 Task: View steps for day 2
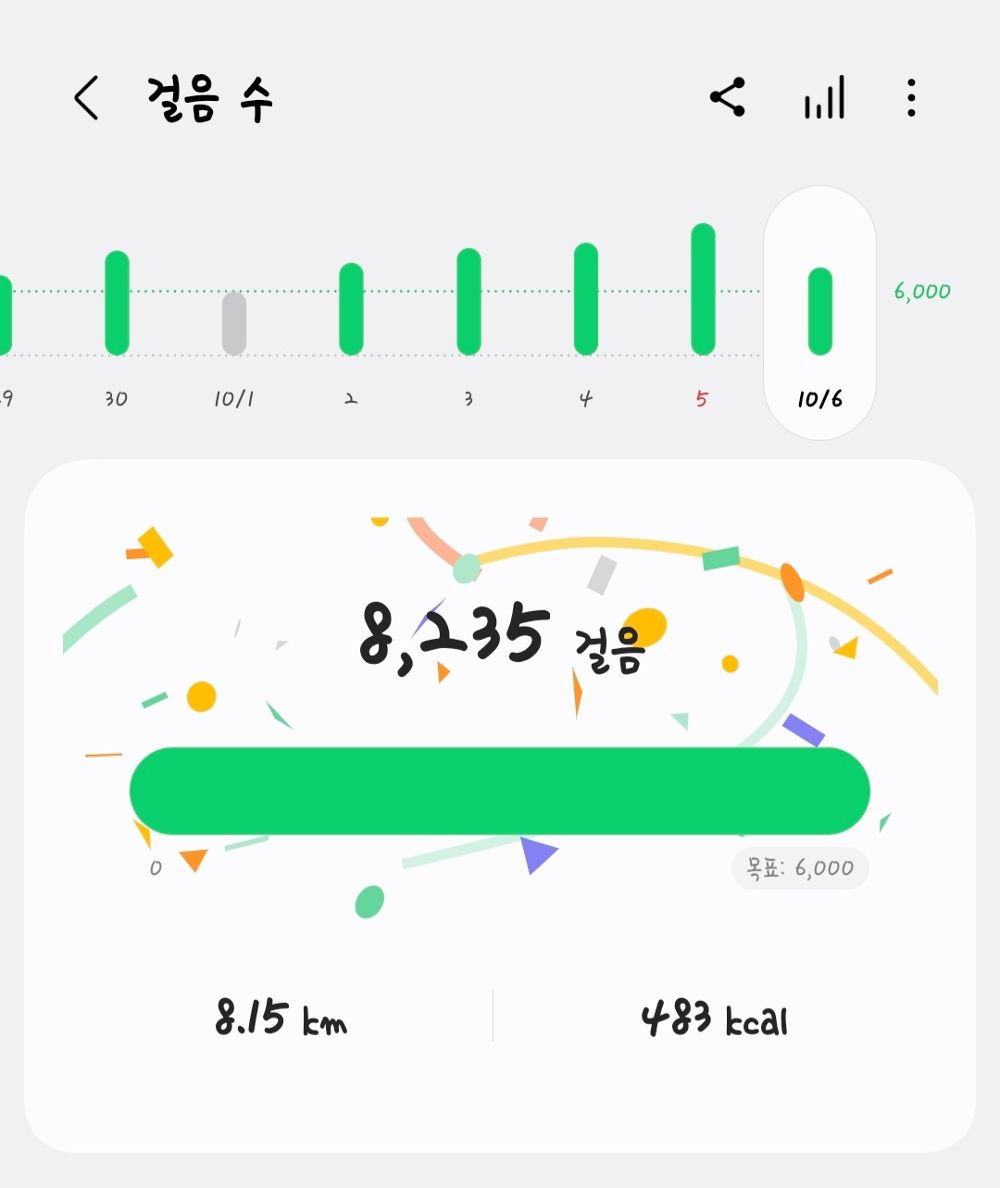(x=351, y=309)
